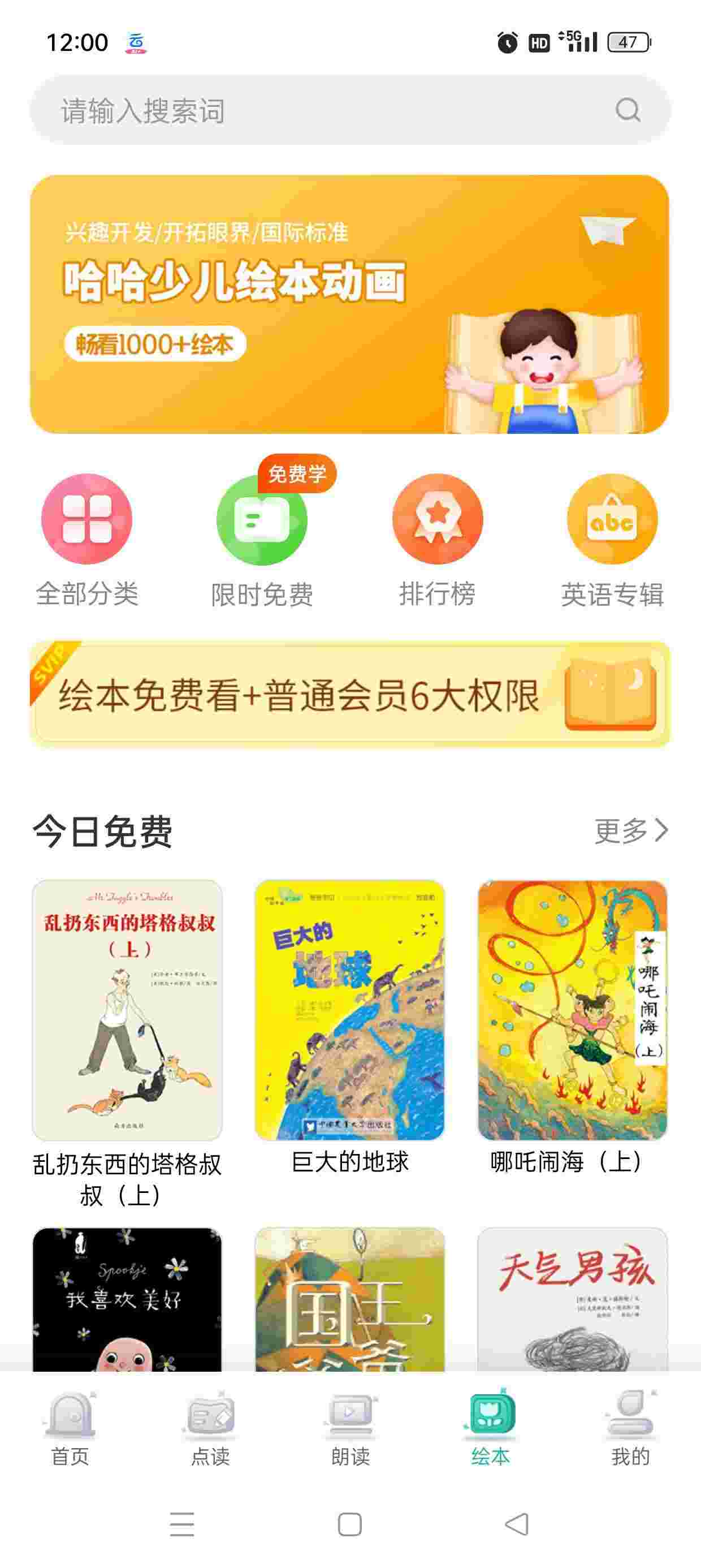Open the SVIP 绘本免费看 membership banner

pyautogui.click(x=350, y=695)
